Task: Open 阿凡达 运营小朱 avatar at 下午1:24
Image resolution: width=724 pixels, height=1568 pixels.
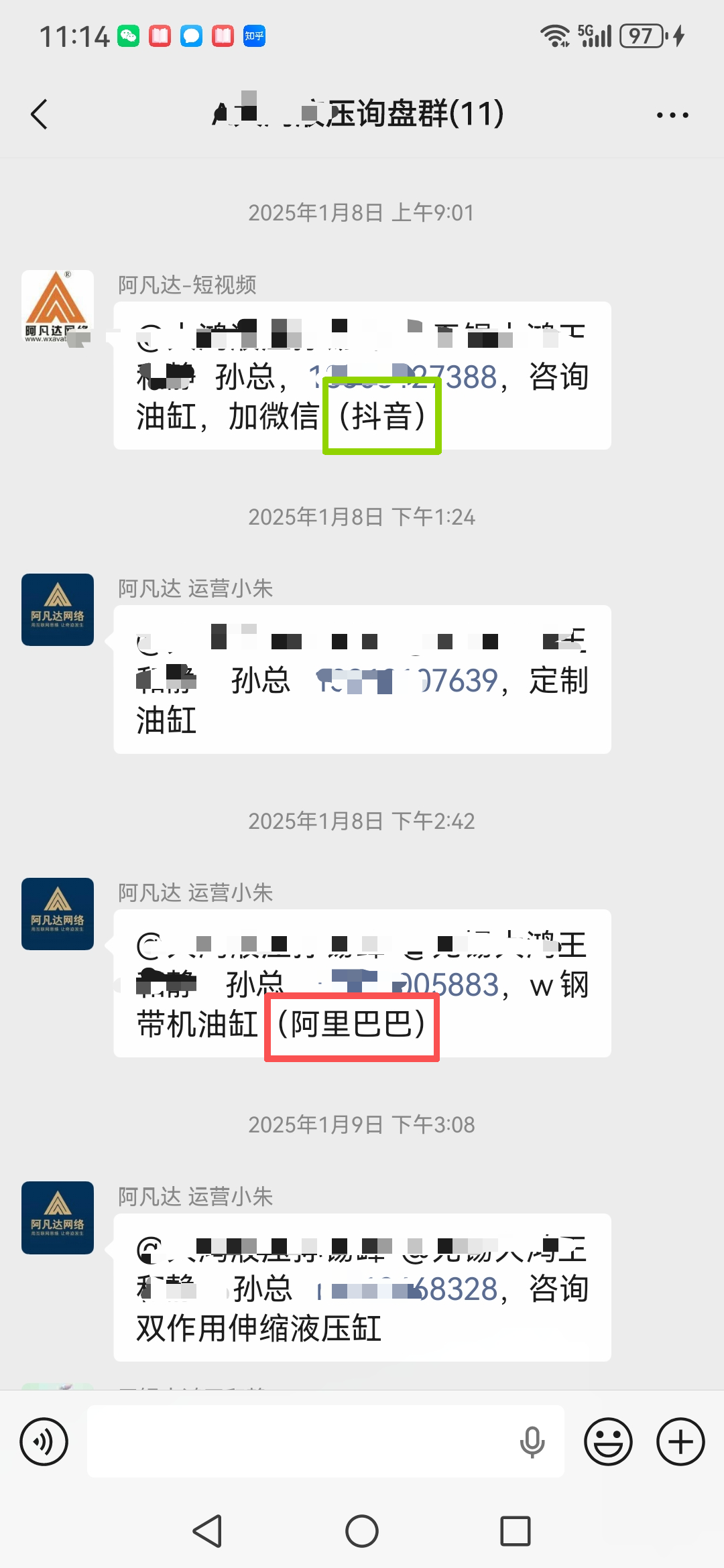Action: 57,610
